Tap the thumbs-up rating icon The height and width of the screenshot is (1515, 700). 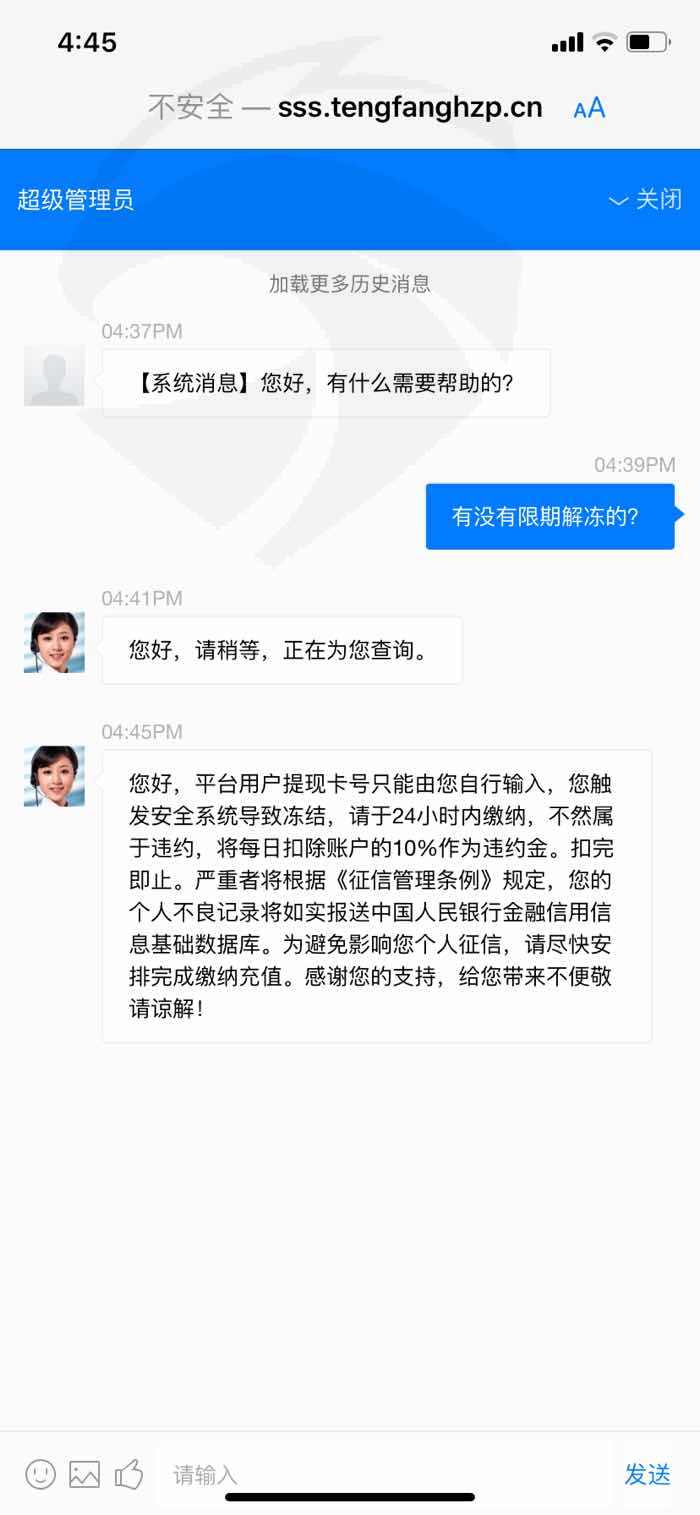click(x=129, y=1473)
